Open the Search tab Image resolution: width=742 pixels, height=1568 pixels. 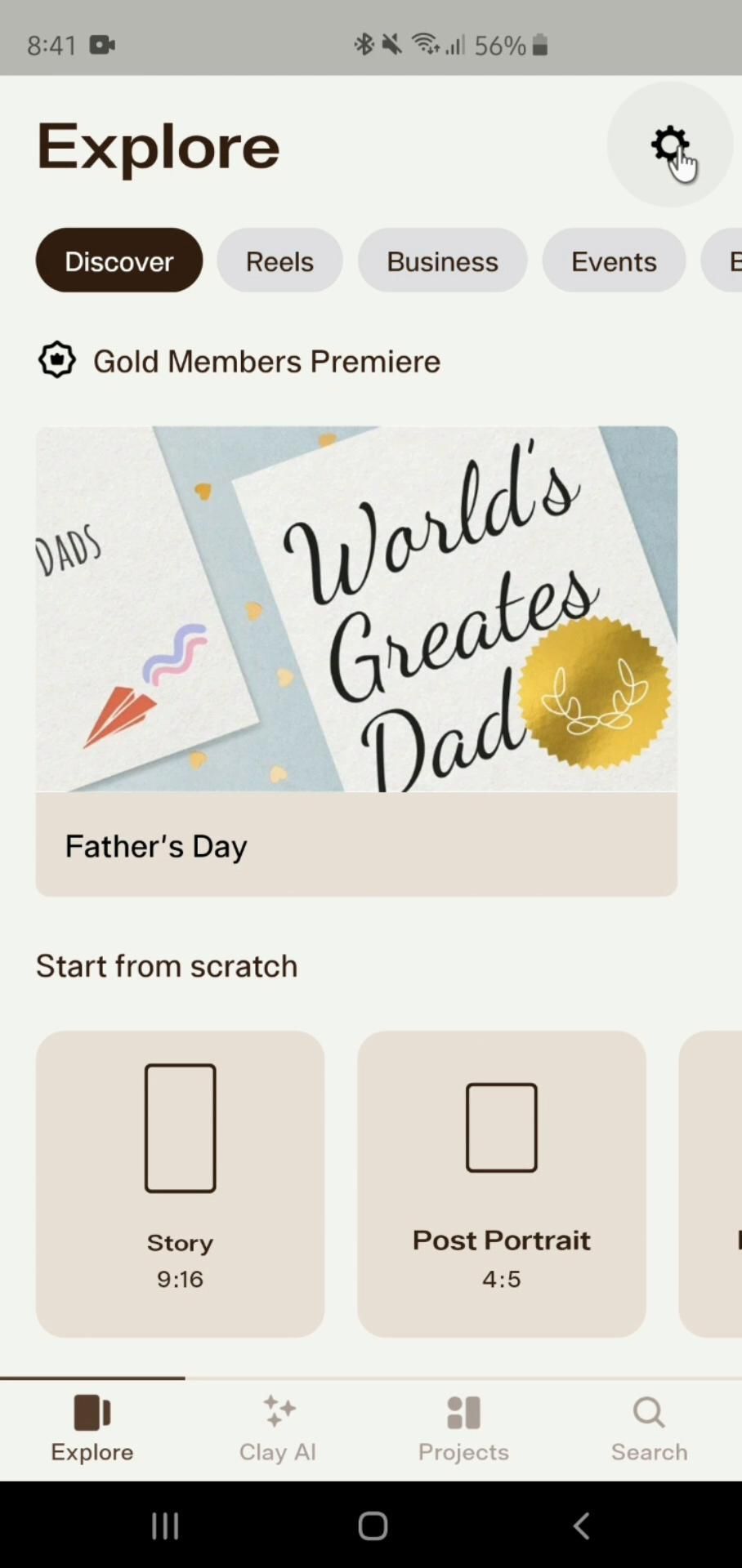click(x=649, y=1429)
